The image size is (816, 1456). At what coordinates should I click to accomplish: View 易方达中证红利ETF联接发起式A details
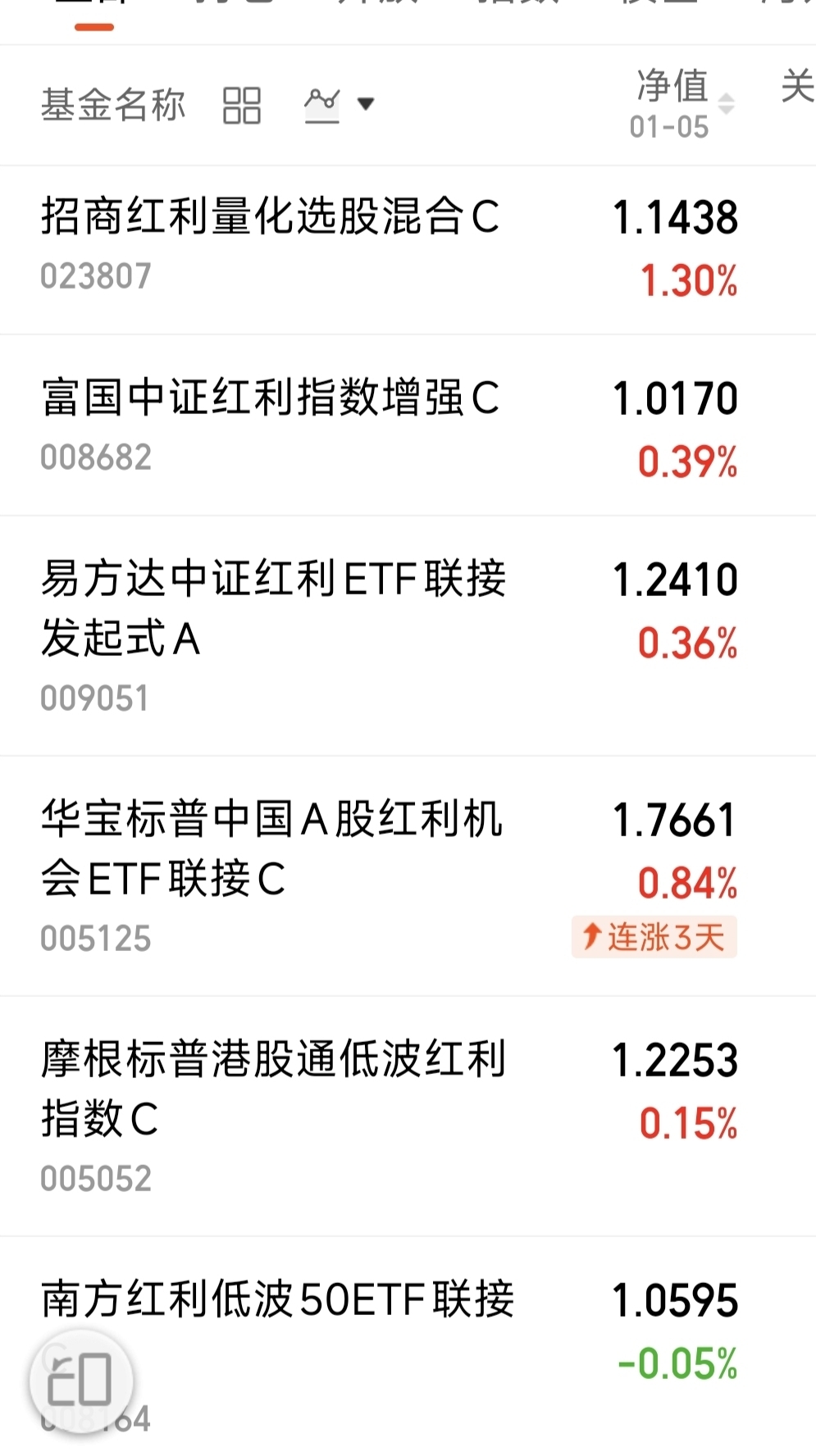click(x=273, y=608)
